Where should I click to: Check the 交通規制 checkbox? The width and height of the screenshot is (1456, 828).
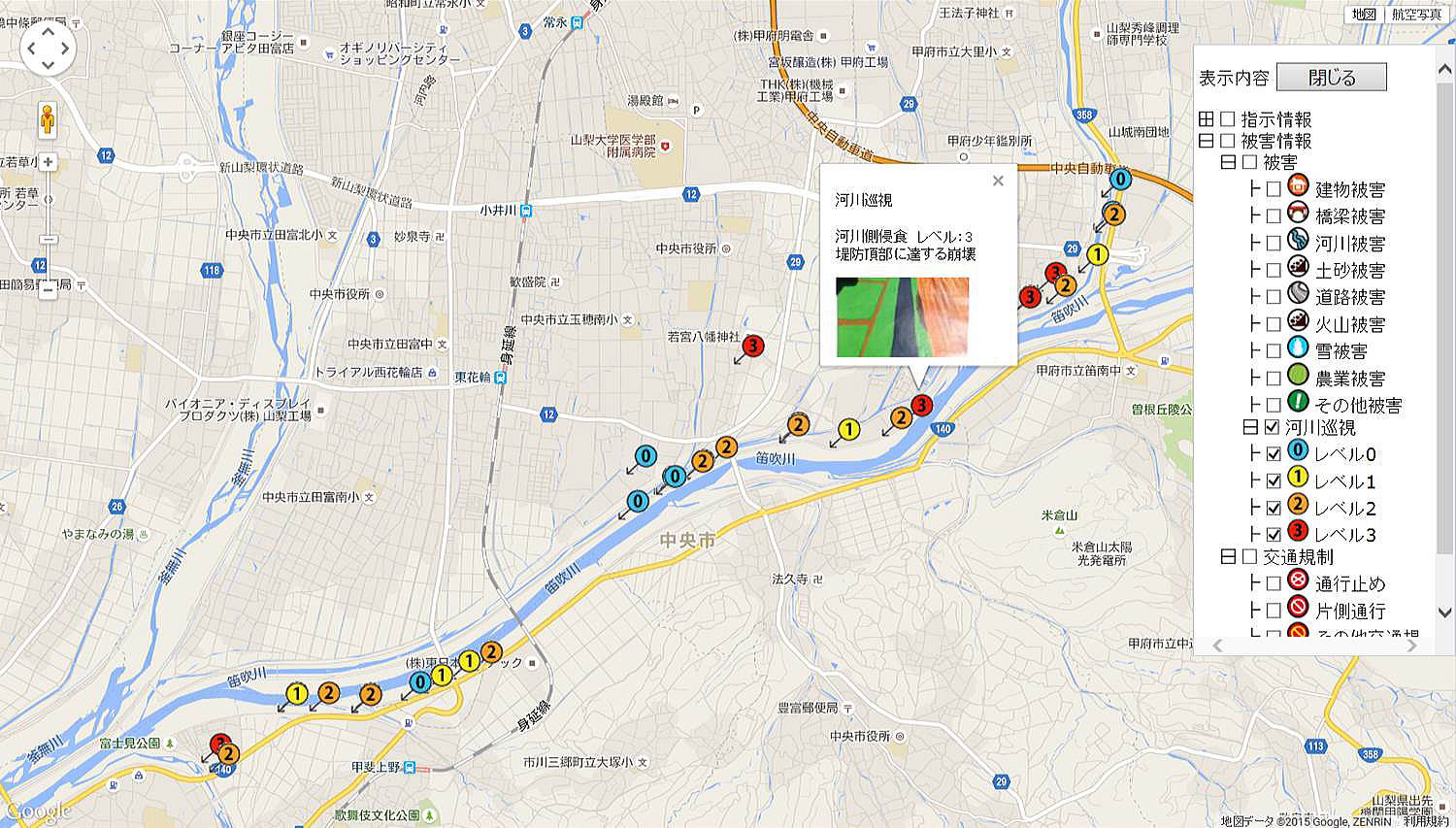pyautogui.click(x=1249, y=557)
